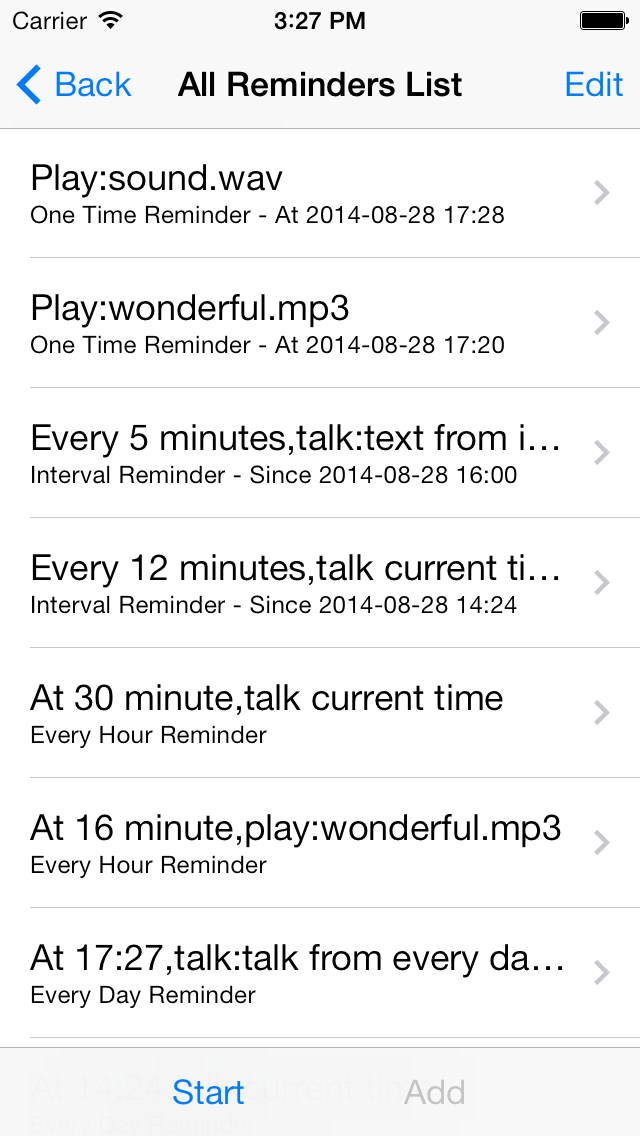Open the At 16 minute play:wonderful.mp3 reminder
The width and height of the screenshot is (640, 1136).
pos(320,843)
